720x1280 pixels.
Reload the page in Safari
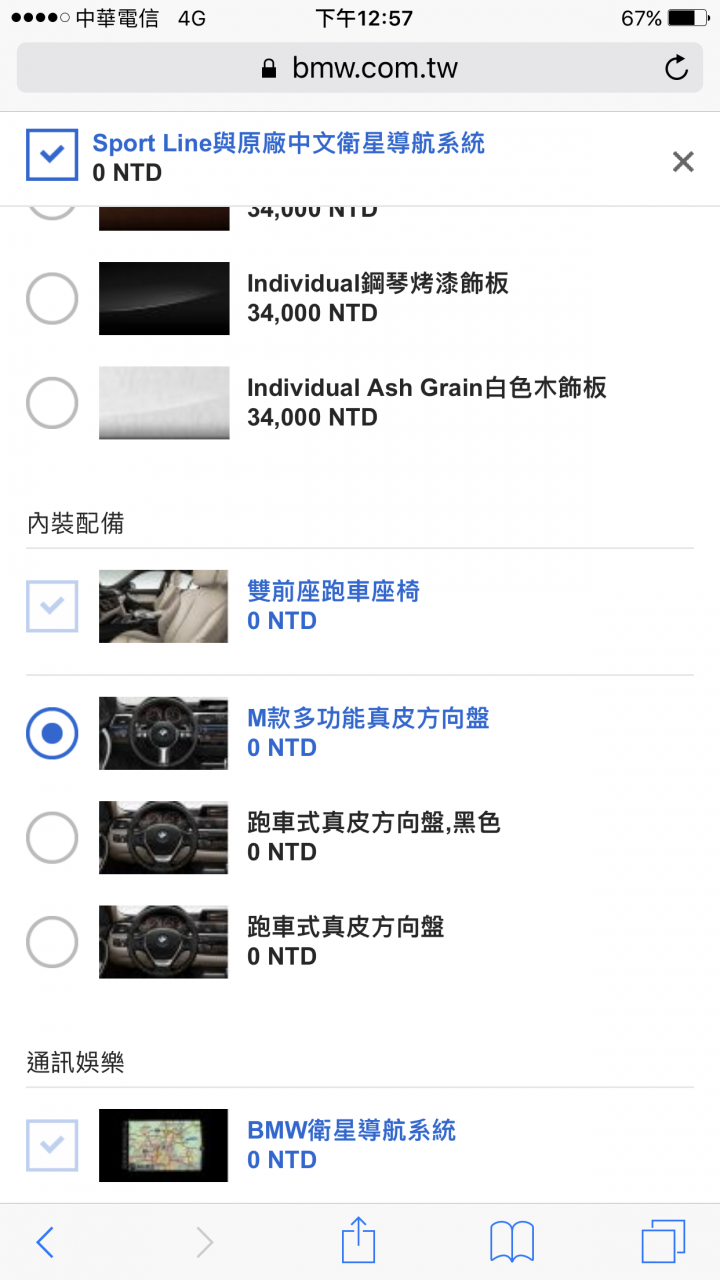[676, 68]
